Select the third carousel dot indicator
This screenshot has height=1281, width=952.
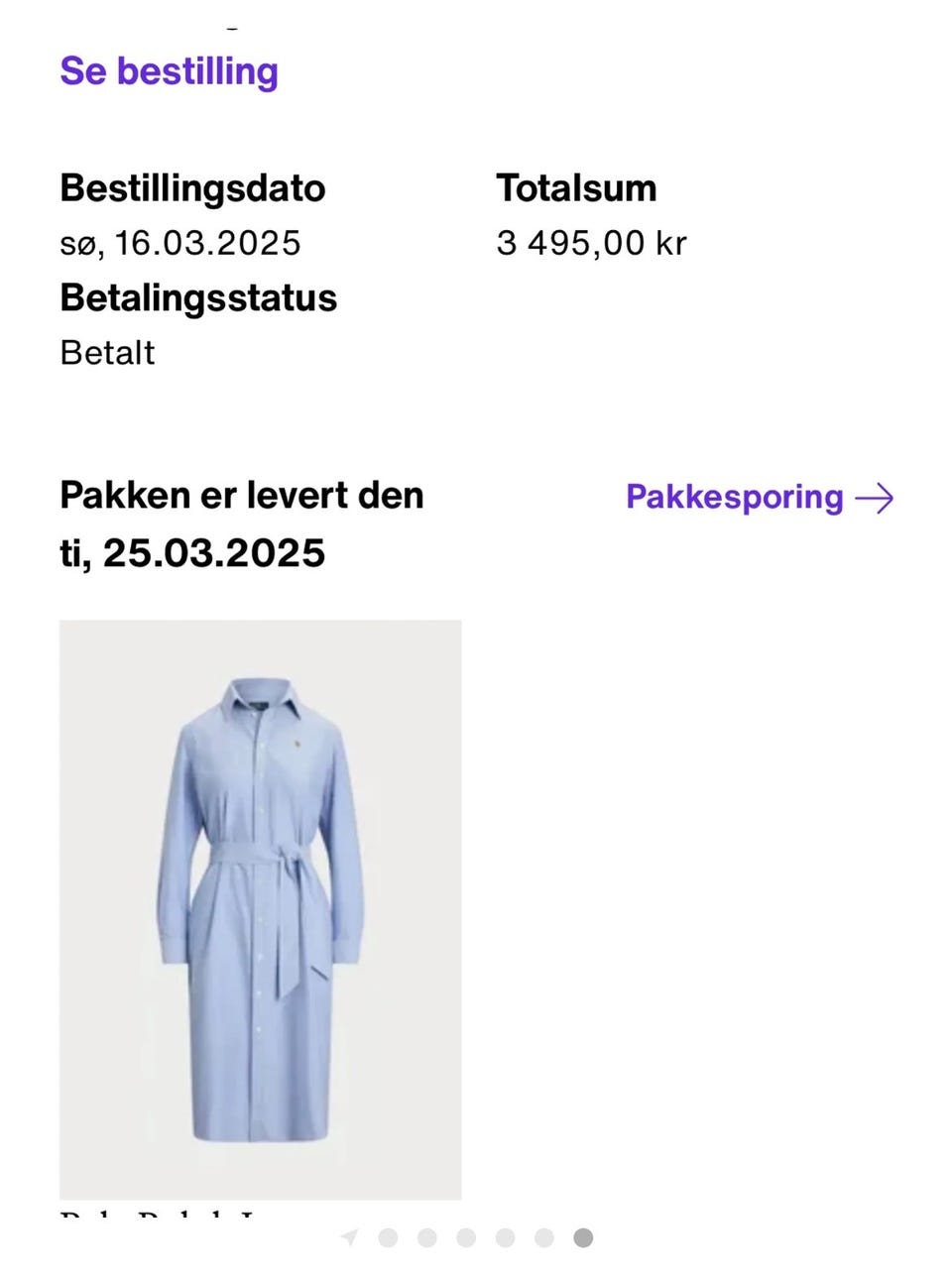tap(466, 1237)
